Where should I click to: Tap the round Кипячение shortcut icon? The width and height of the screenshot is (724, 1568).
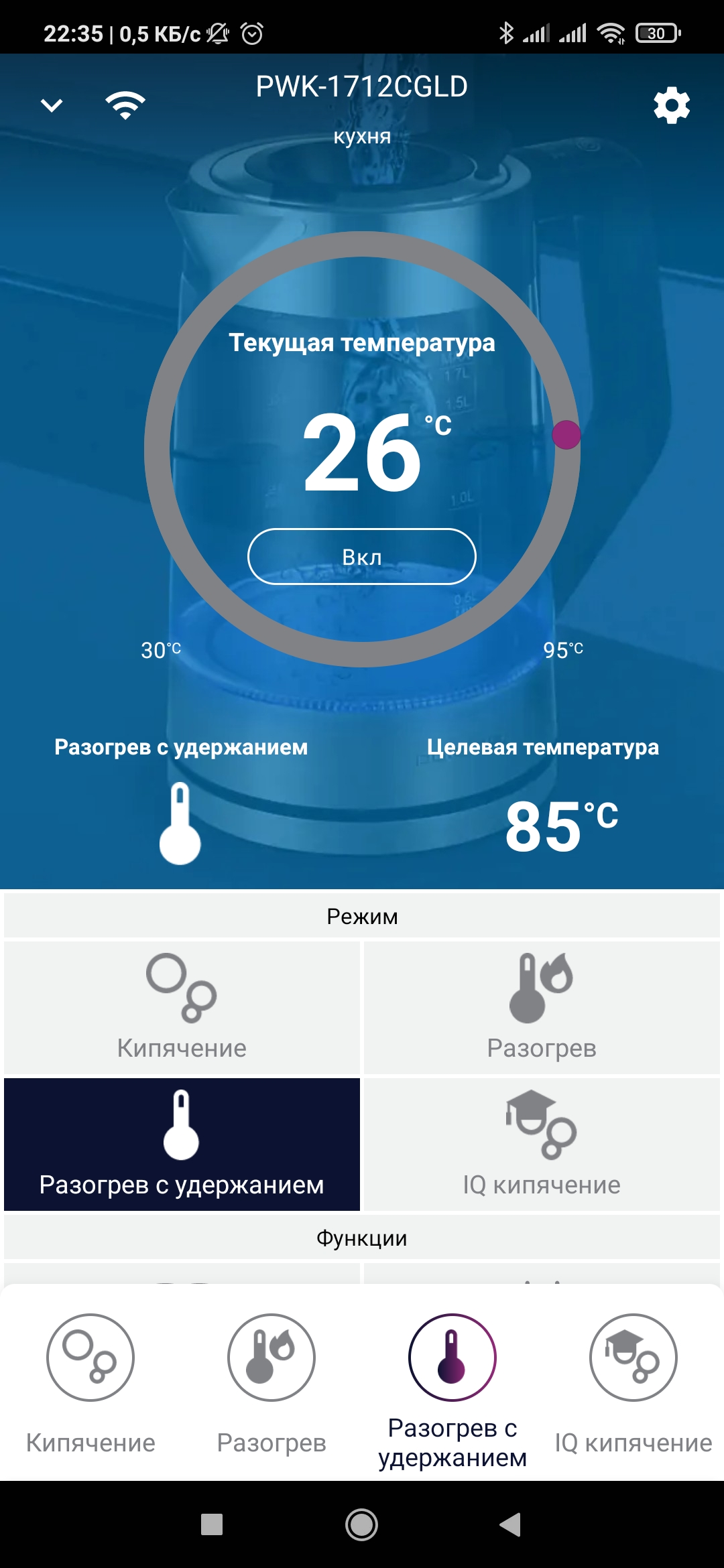[x=90, y=1357]
